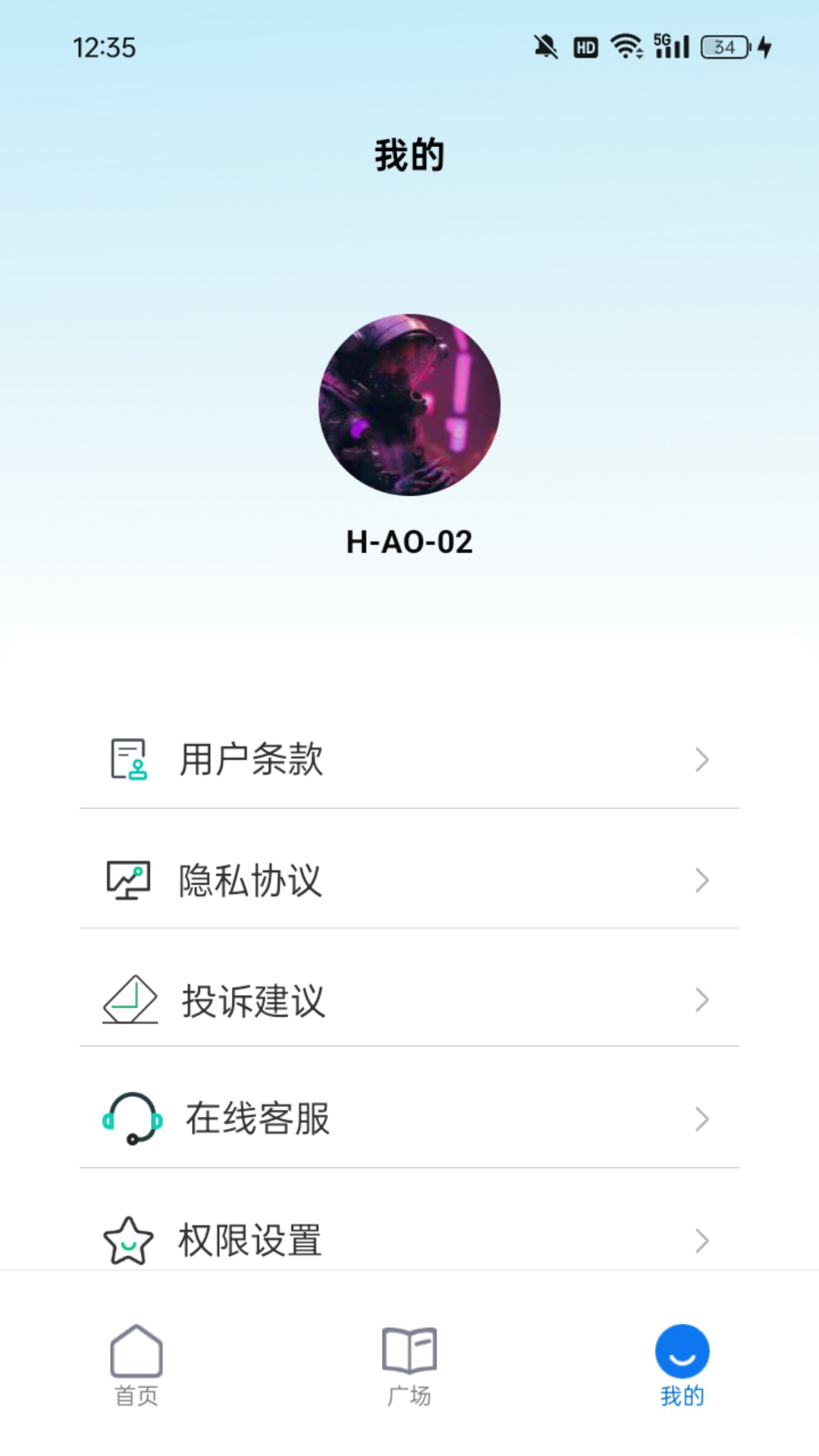Click the H-AO-02 profile avatar
Viewport: 819px width, 1456px height.
409,406
